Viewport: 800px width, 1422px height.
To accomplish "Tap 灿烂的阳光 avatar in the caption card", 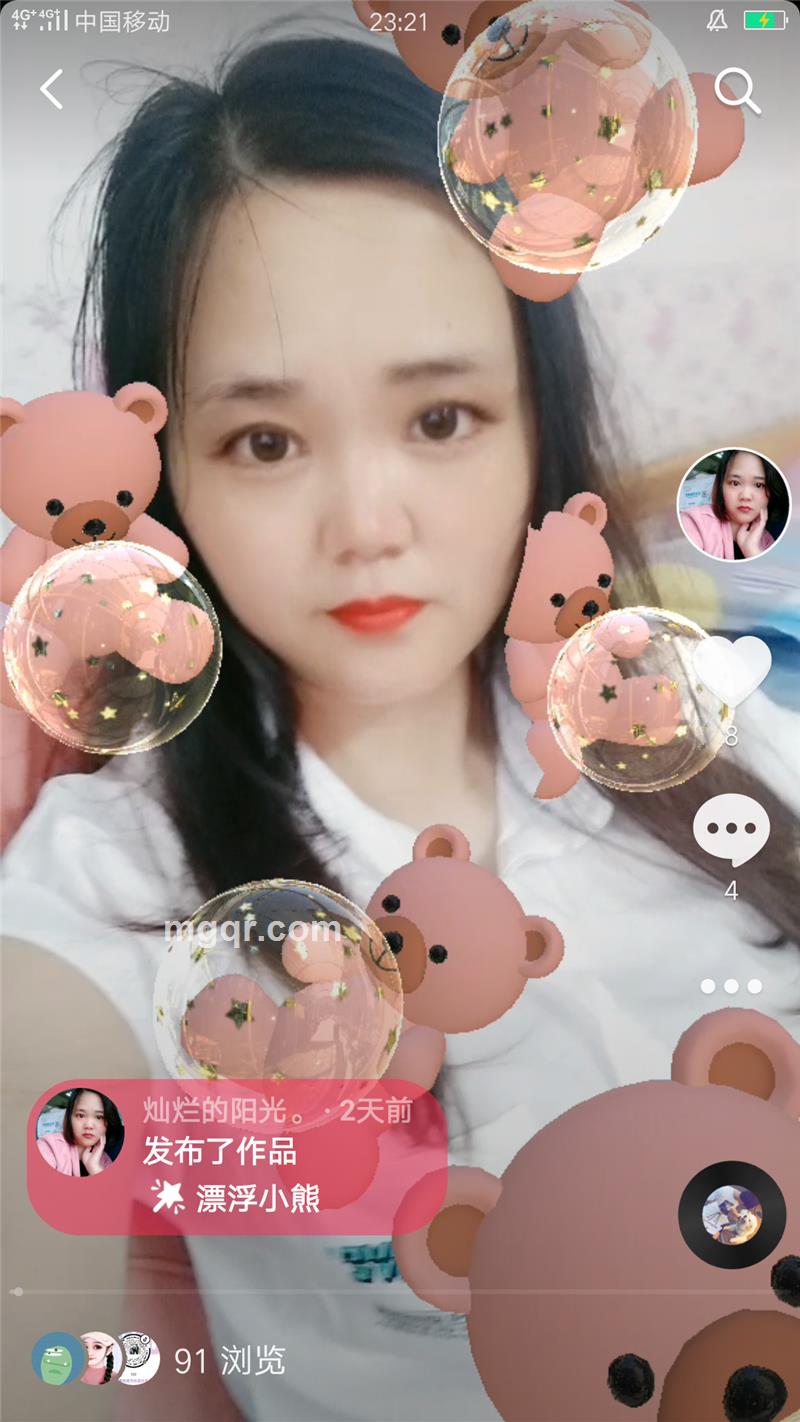I will point(80,1132).
